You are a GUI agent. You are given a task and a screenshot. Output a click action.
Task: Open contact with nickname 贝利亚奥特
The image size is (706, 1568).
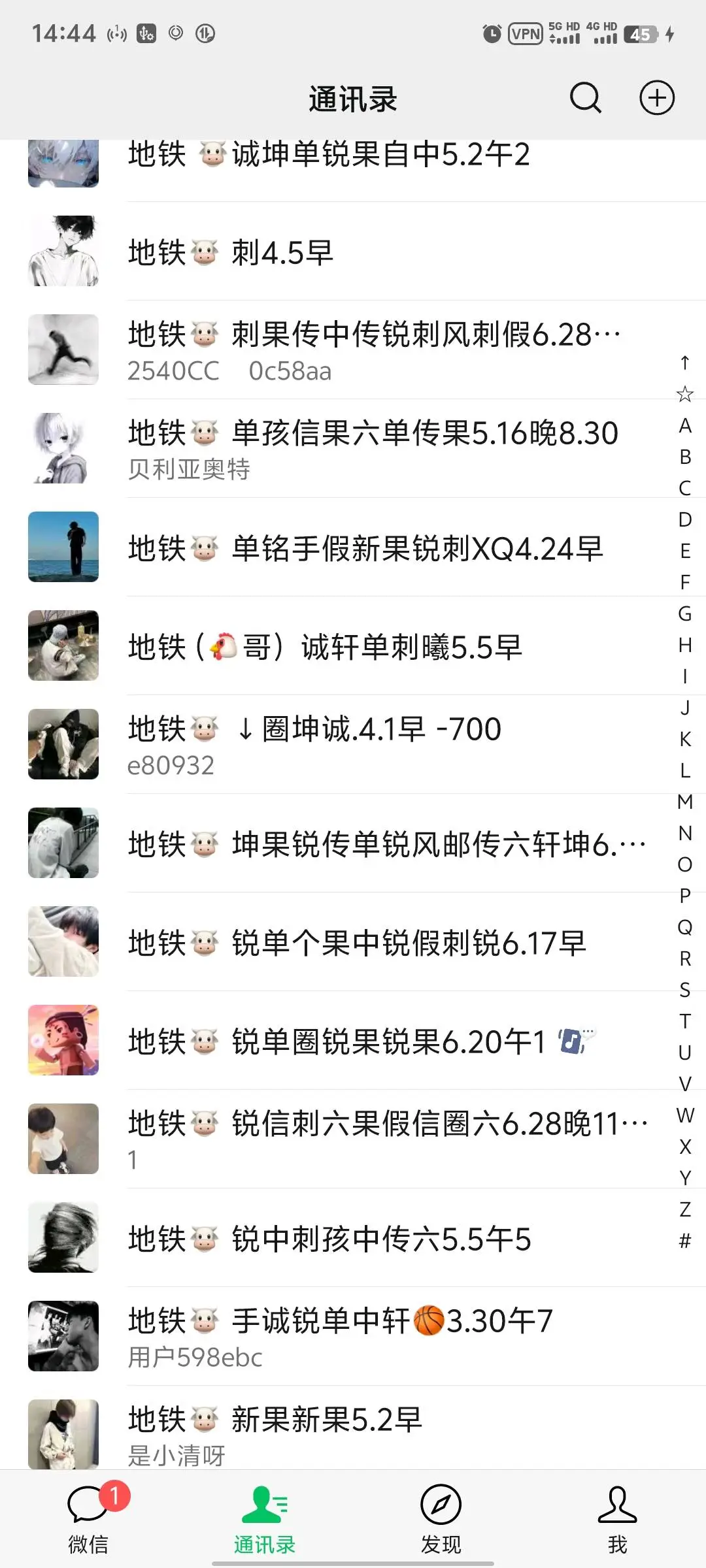click(x=353, y=449)
